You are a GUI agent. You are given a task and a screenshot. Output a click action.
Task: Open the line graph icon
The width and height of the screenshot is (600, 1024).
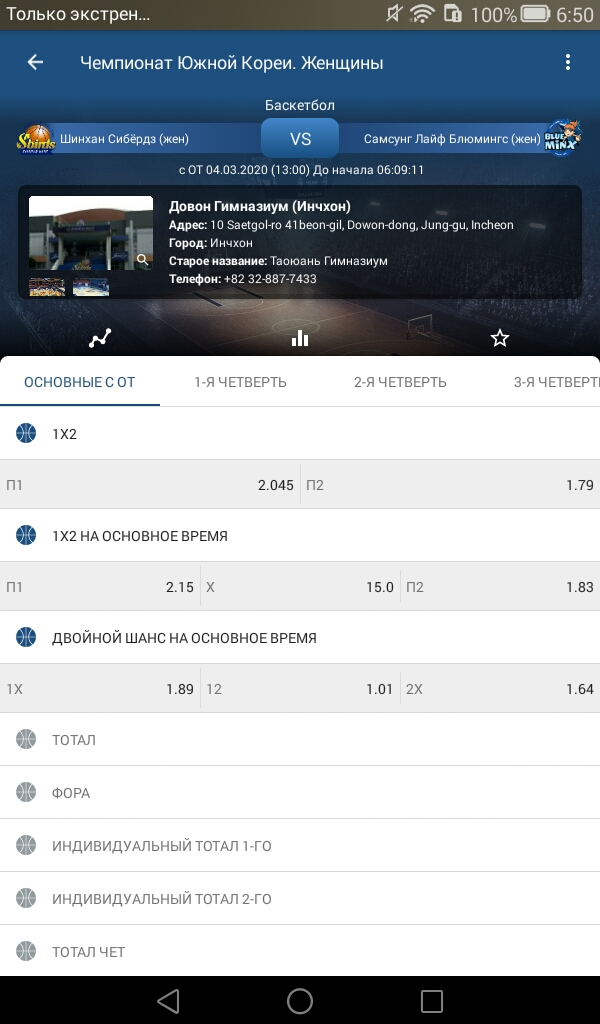coord(100,338)
